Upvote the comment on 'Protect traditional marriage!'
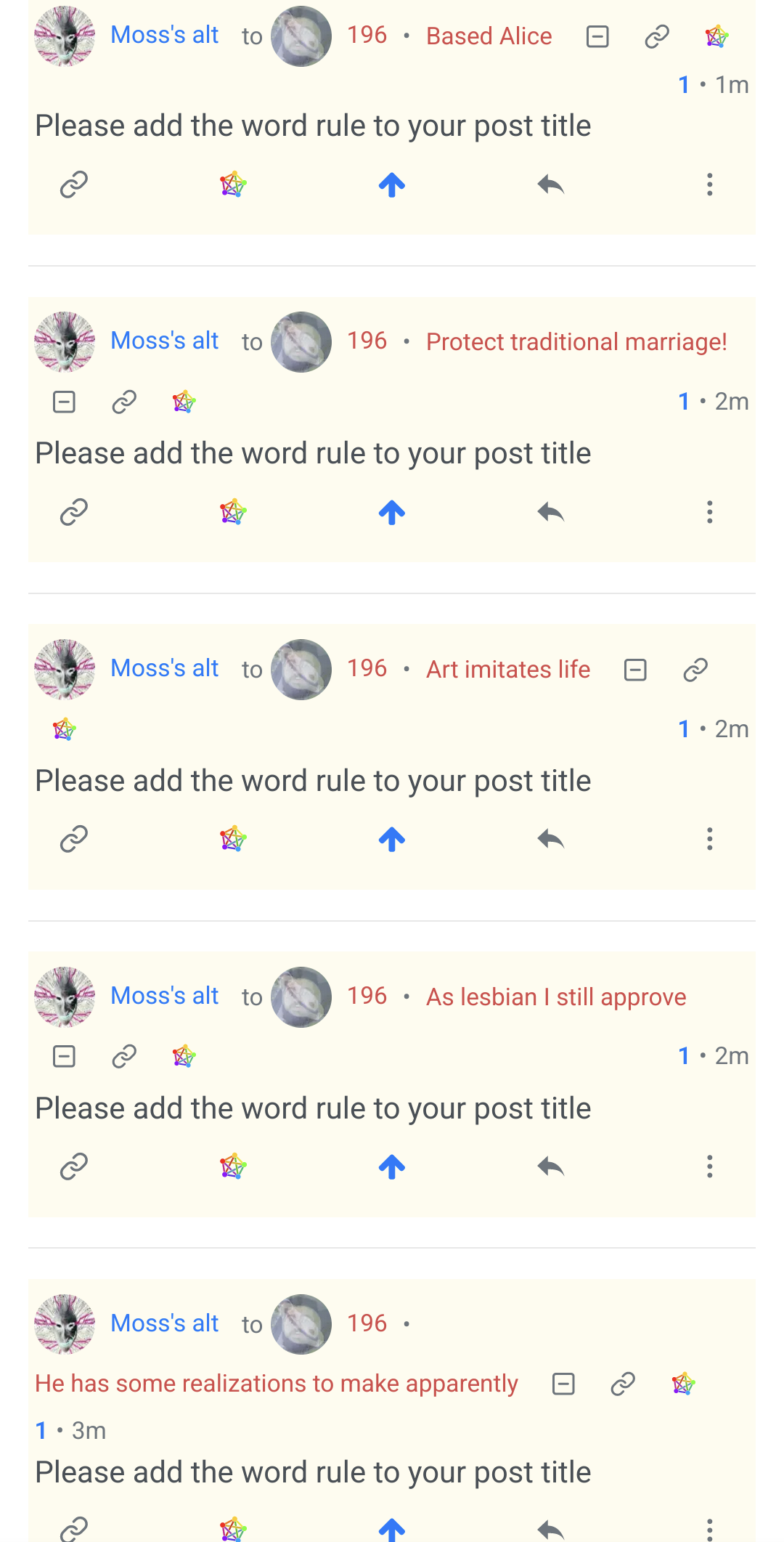This screenshot has height=1542, width=784. [x=392, y=513]
